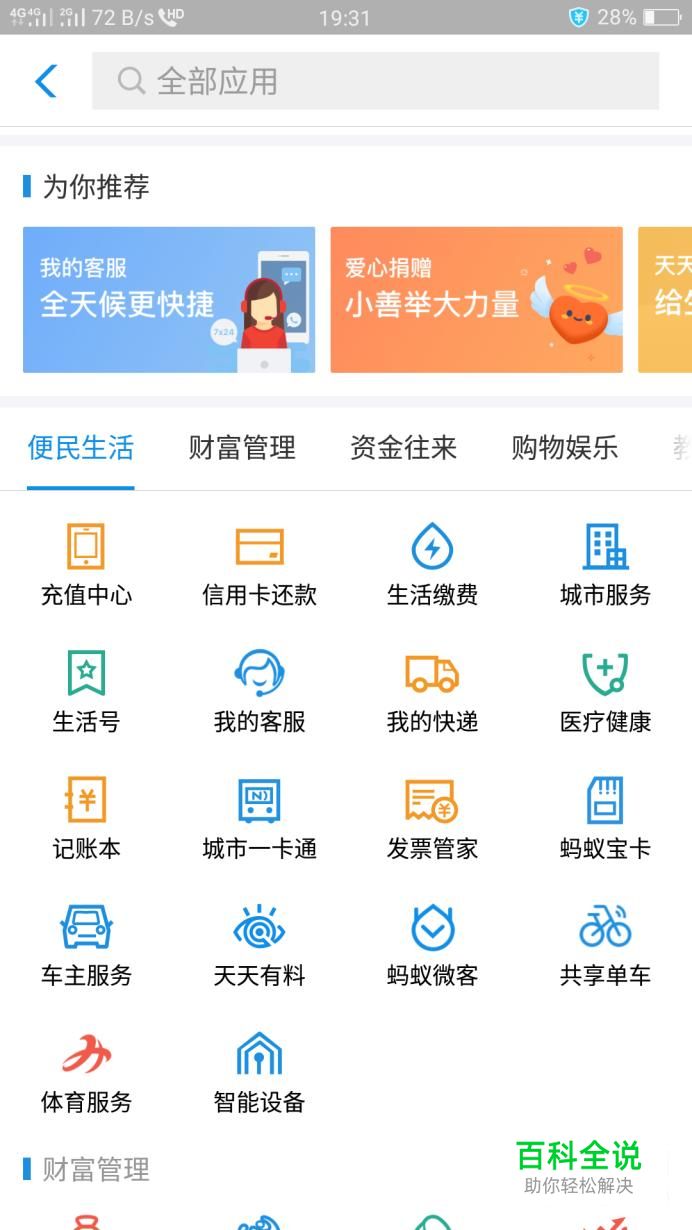Open the 爱心捐赠 banner card
692x1230 pixels.
(x=476, y=300)
